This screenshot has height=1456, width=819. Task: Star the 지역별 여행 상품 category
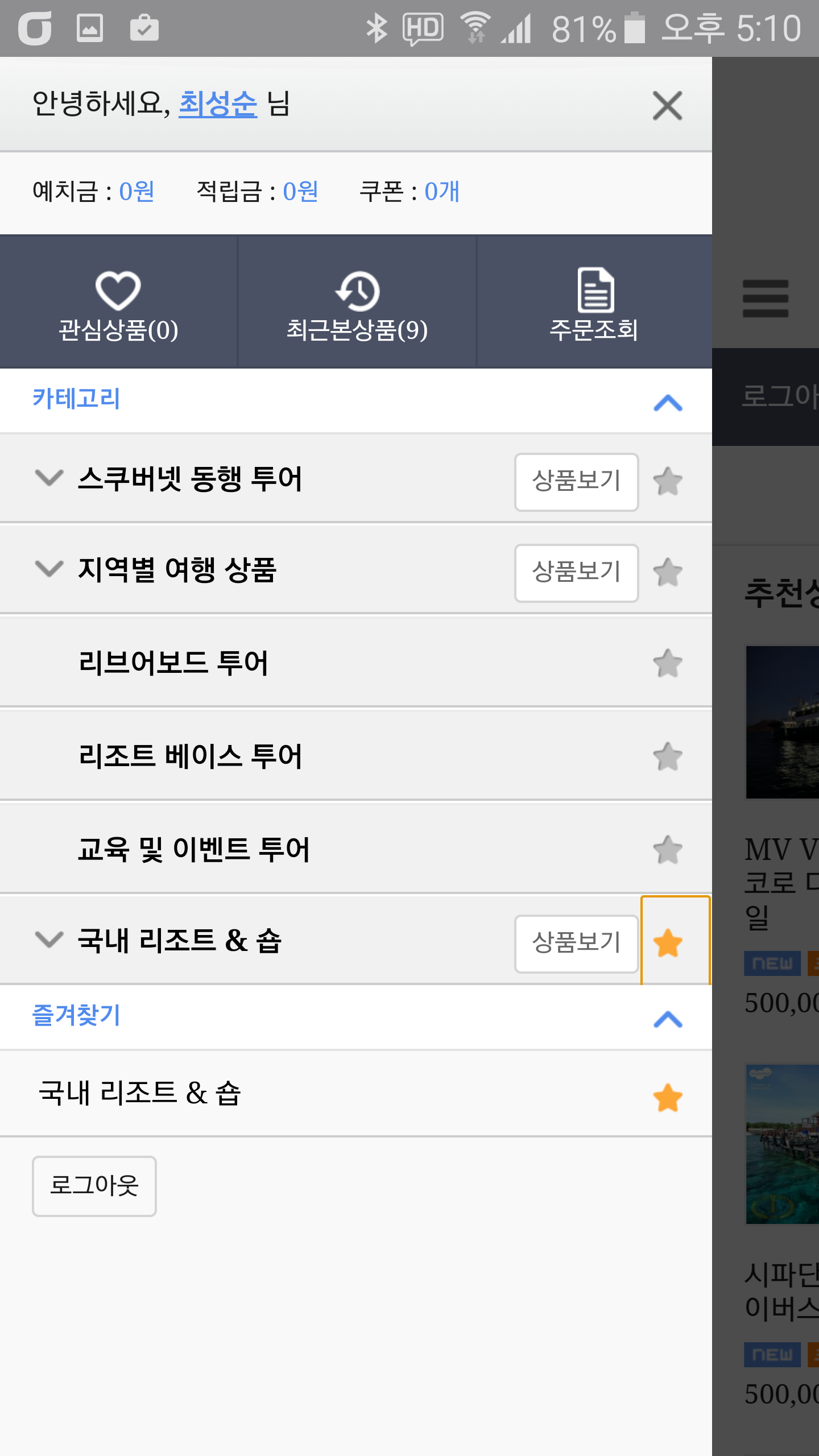[x=668, y=573]
